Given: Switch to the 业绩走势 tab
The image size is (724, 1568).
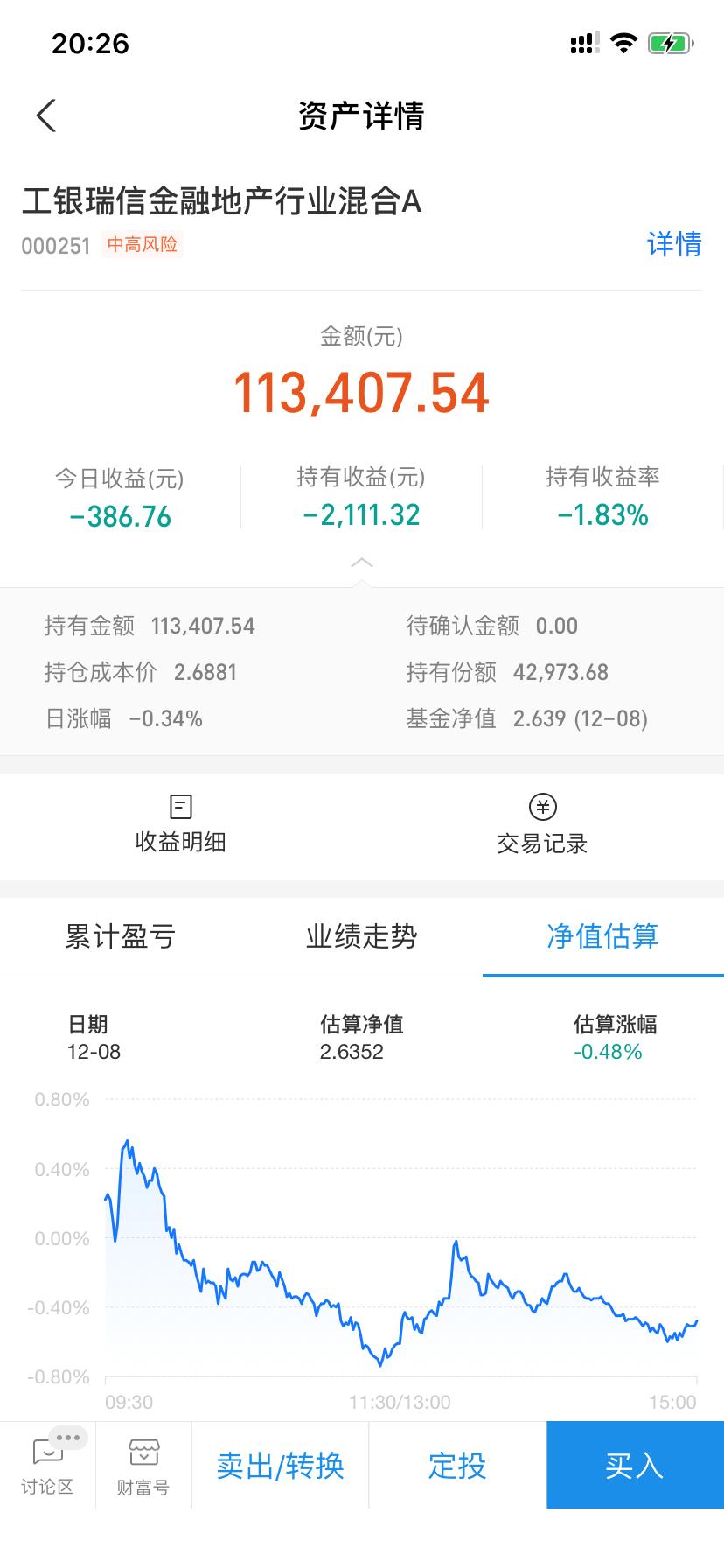Looking at the screenshot, I should 362,936.
